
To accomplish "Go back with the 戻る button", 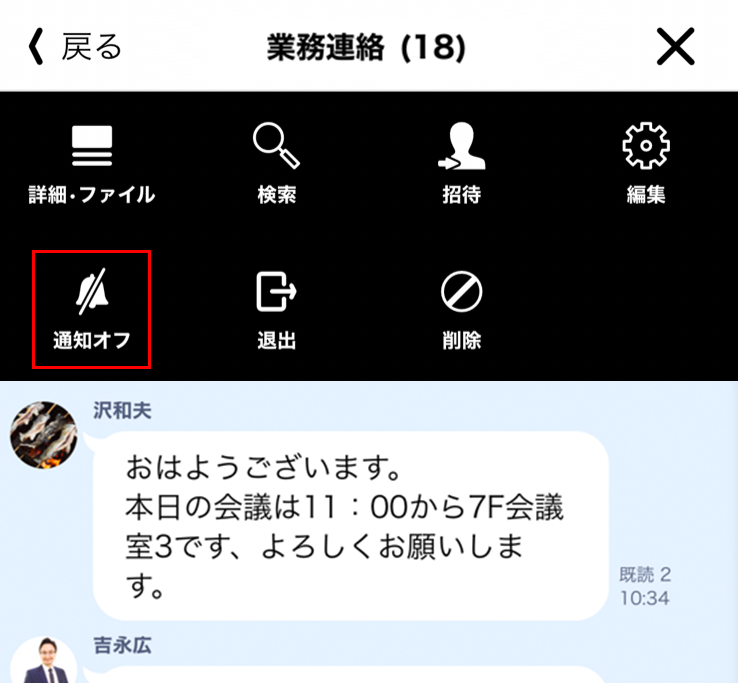I will point(75,47).
